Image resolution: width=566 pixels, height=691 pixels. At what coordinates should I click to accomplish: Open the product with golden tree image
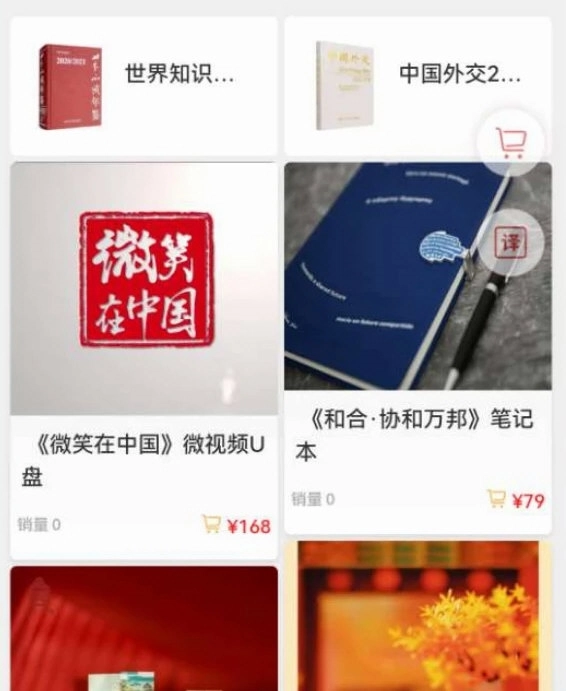tap(418, 616)
